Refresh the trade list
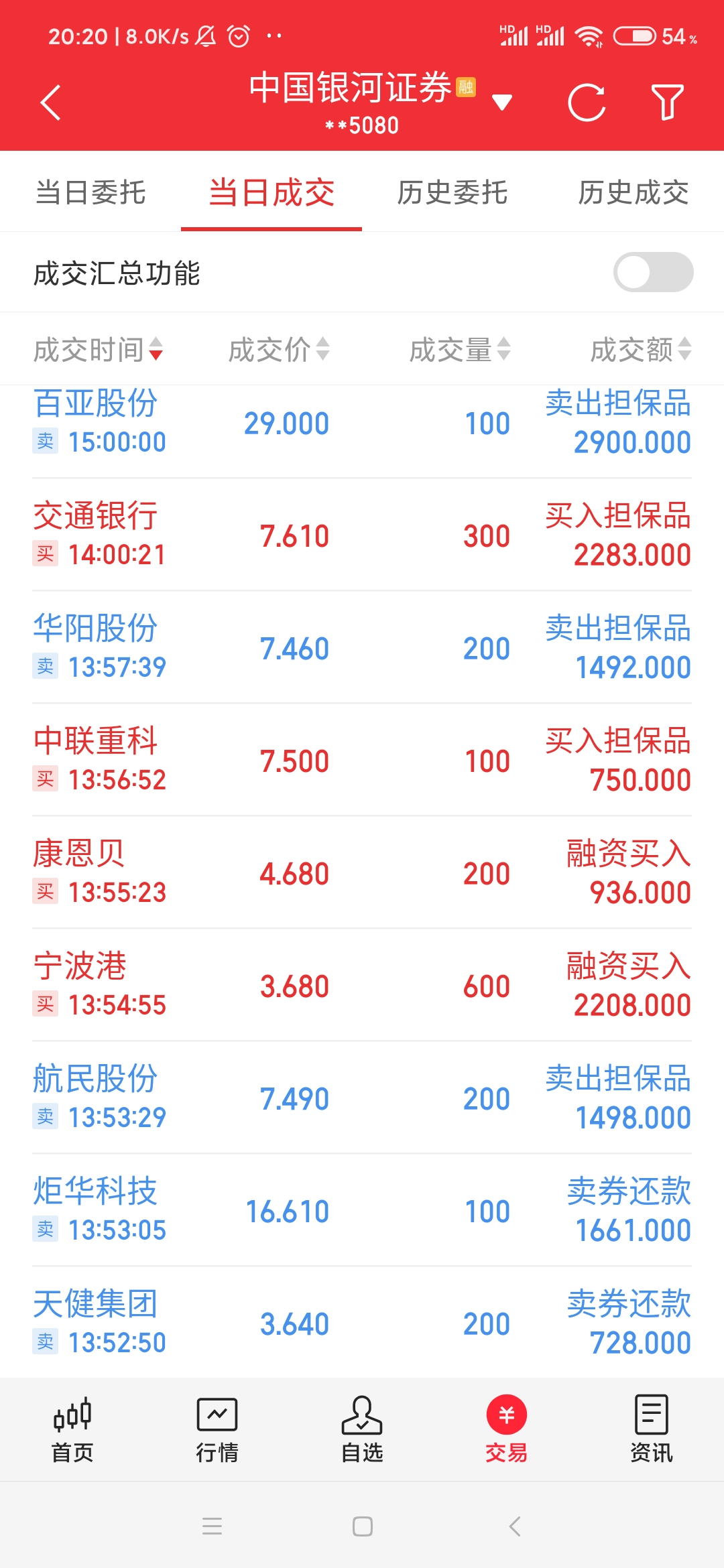724x1568 pixels. click(587, 103)
